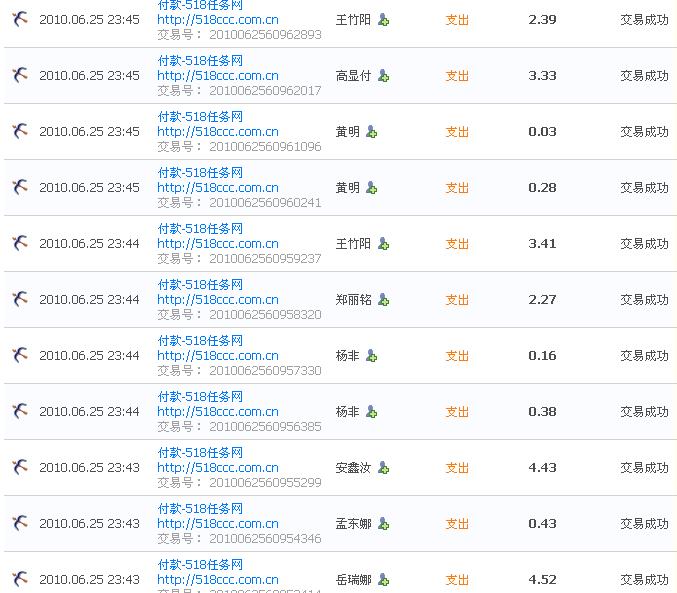Open payment link for transaction 2010062560954346

(200, 509)
